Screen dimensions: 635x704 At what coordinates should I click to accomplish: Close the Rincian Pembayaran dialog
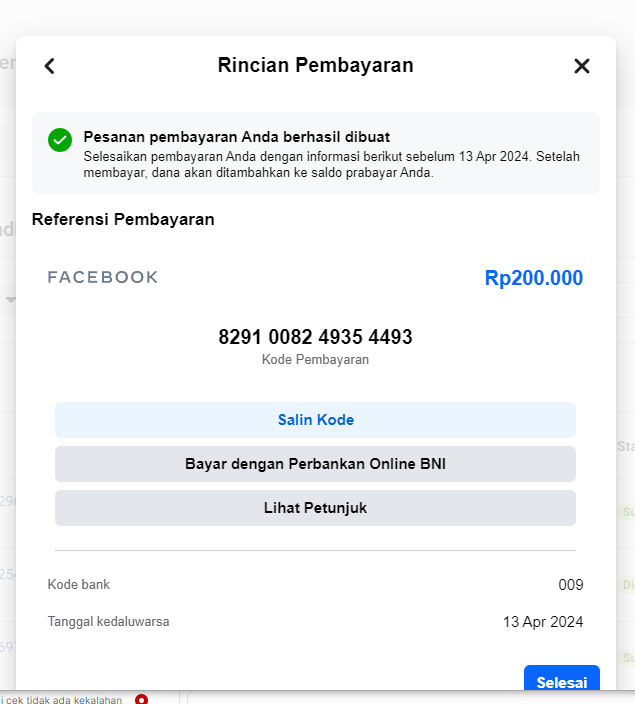coord(582,66)
